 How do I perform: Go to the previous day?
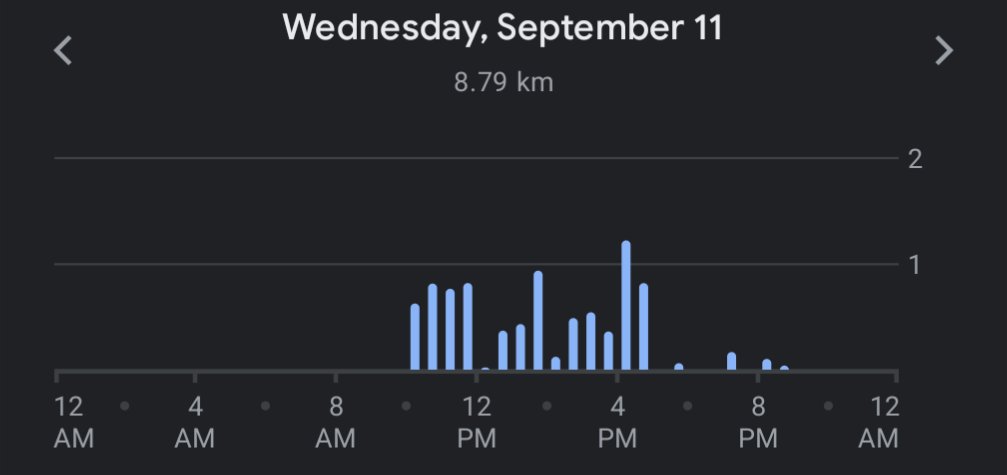coord(63,50)
